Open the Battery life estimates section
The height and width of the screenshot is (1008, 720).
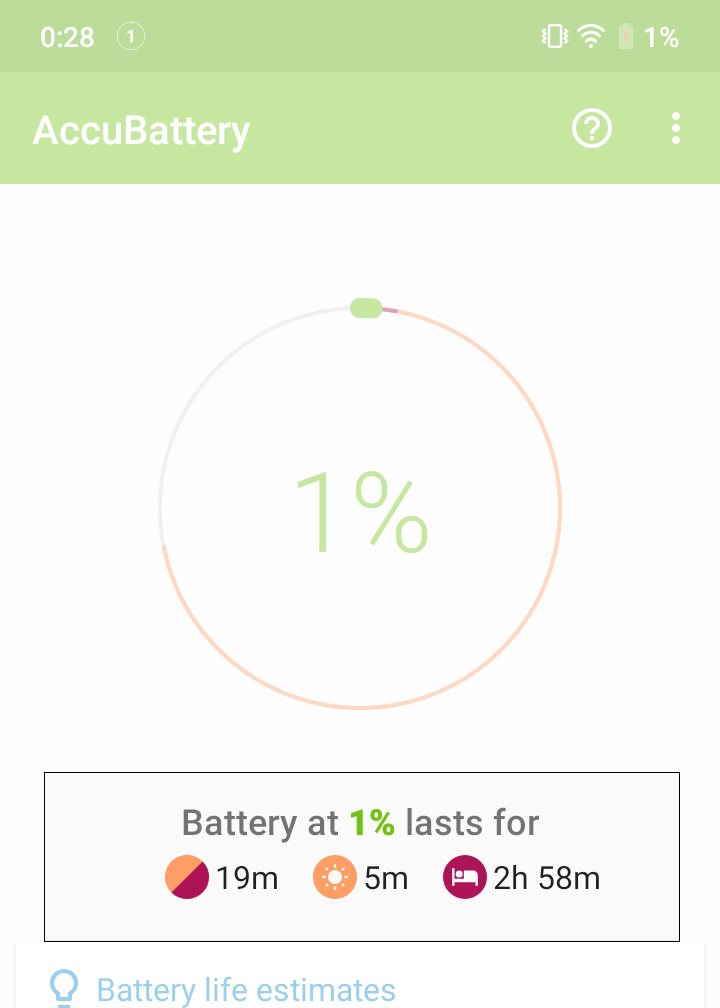[x=245, y=990]
